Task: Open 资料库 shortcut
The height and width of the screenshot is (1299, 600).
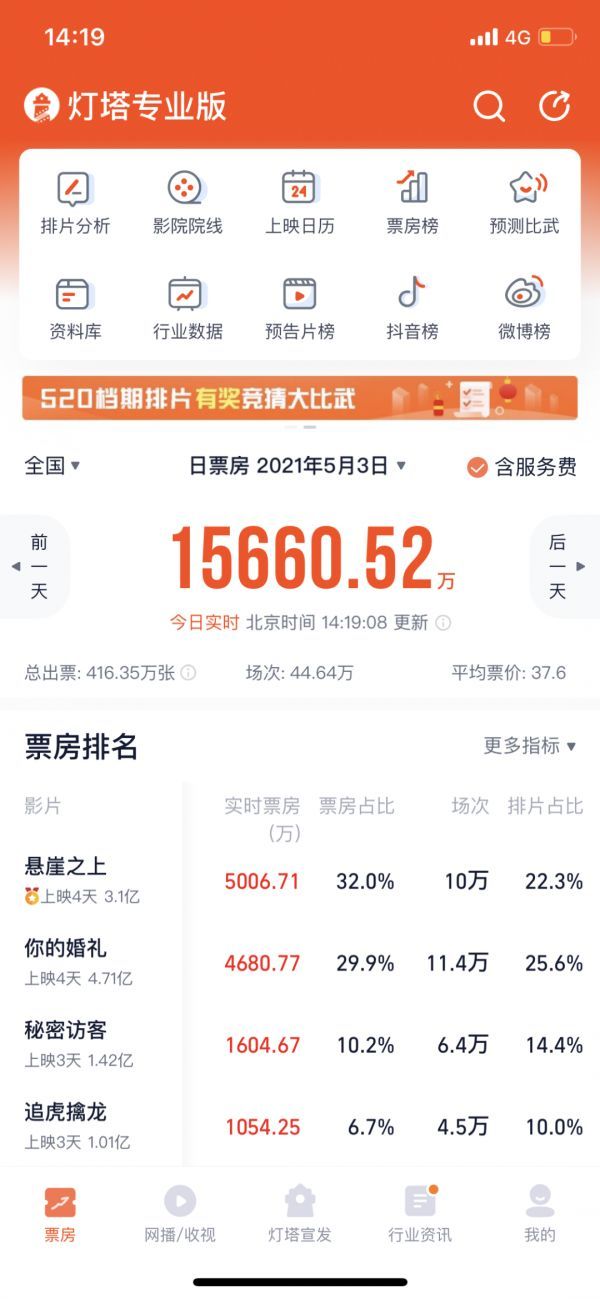Action: coord(75,309)
